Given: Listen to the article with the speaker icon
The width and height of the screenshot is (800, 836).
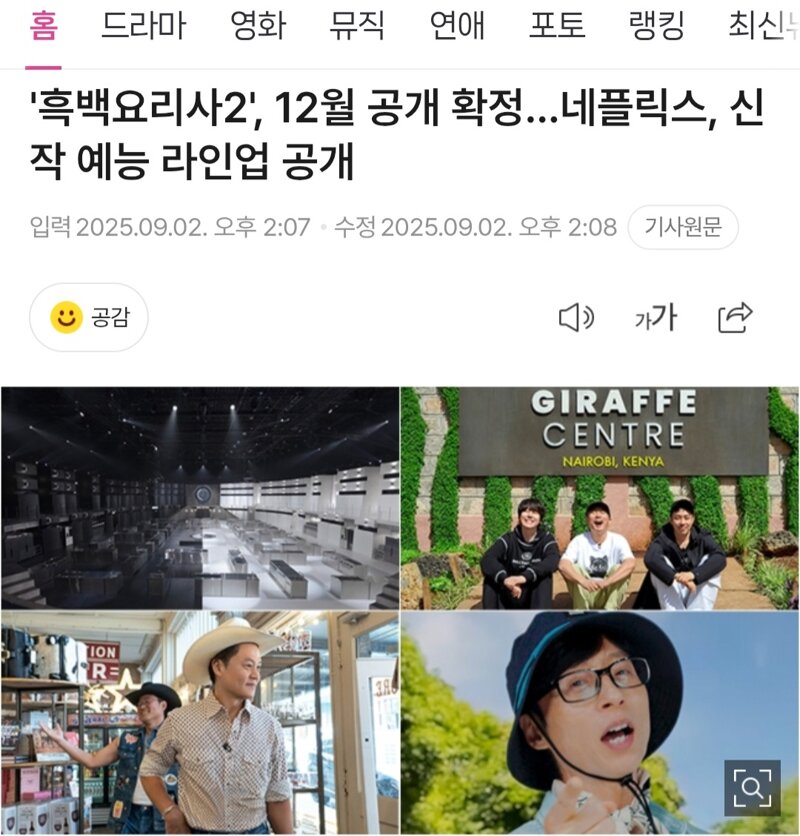Looking at the screenshot, I should tap(575, 318).
